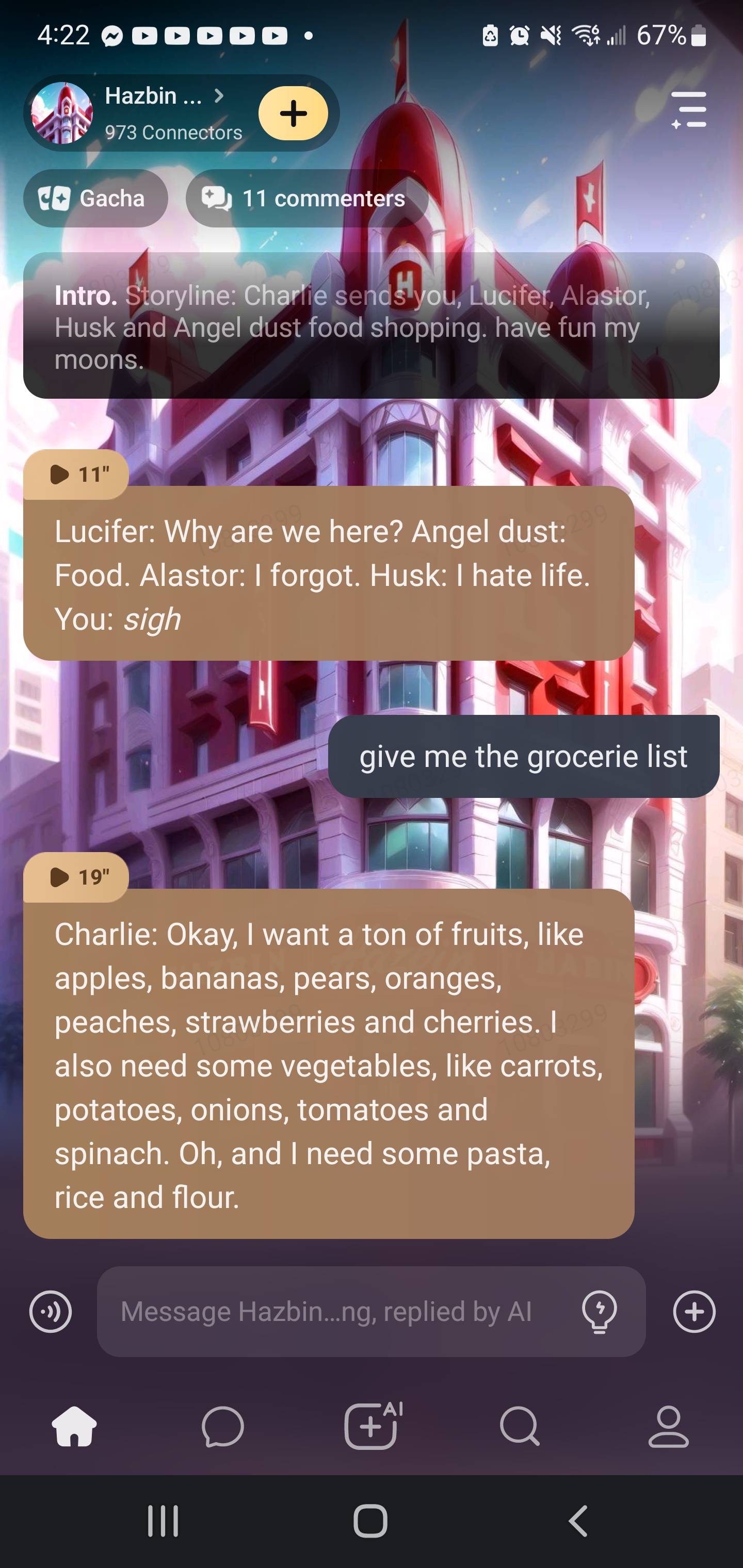
Task: Open the plus attachments button beside input
Action: click(694, 1312)
